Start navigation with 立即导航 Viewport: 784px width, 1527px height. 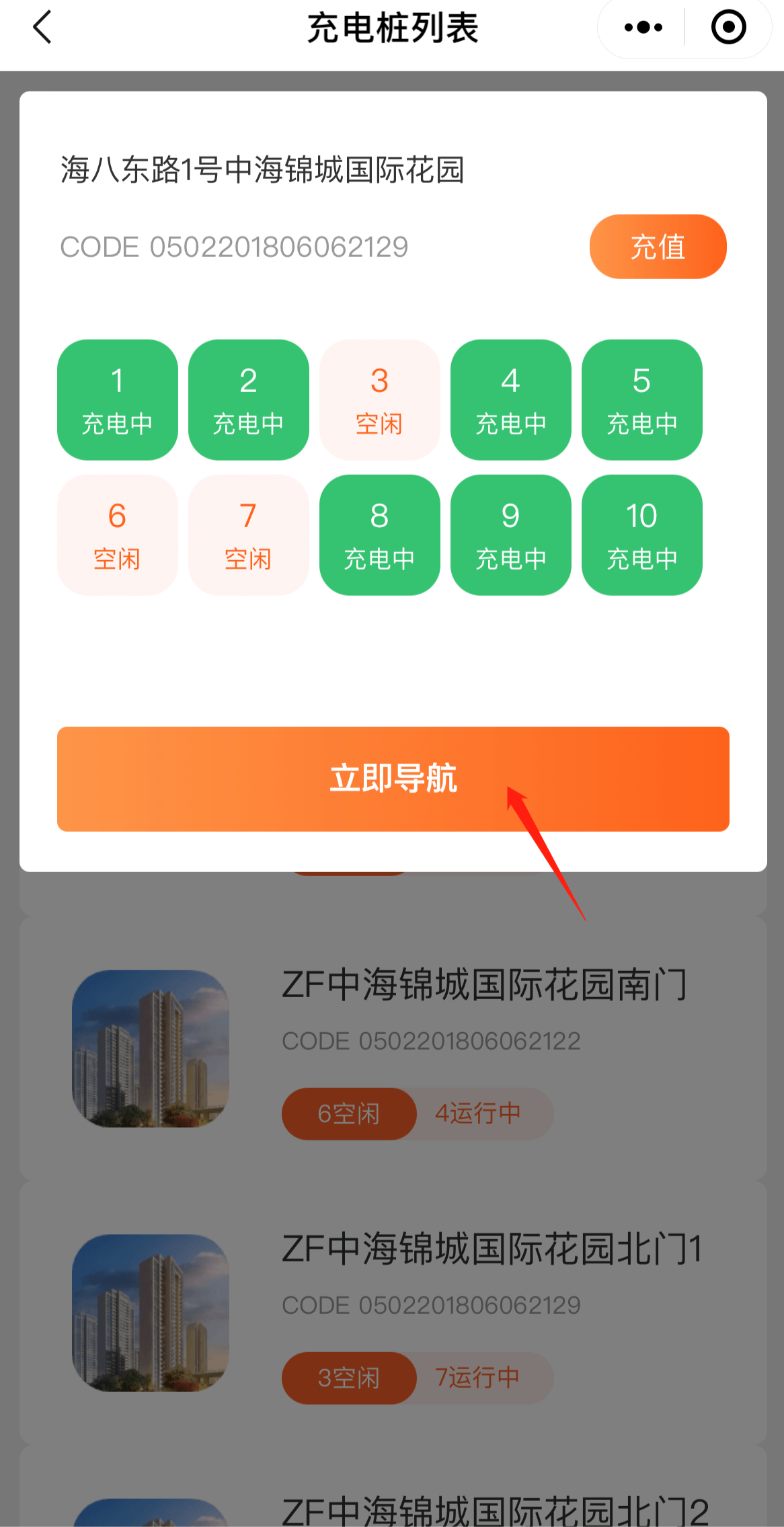pos(393,779)
